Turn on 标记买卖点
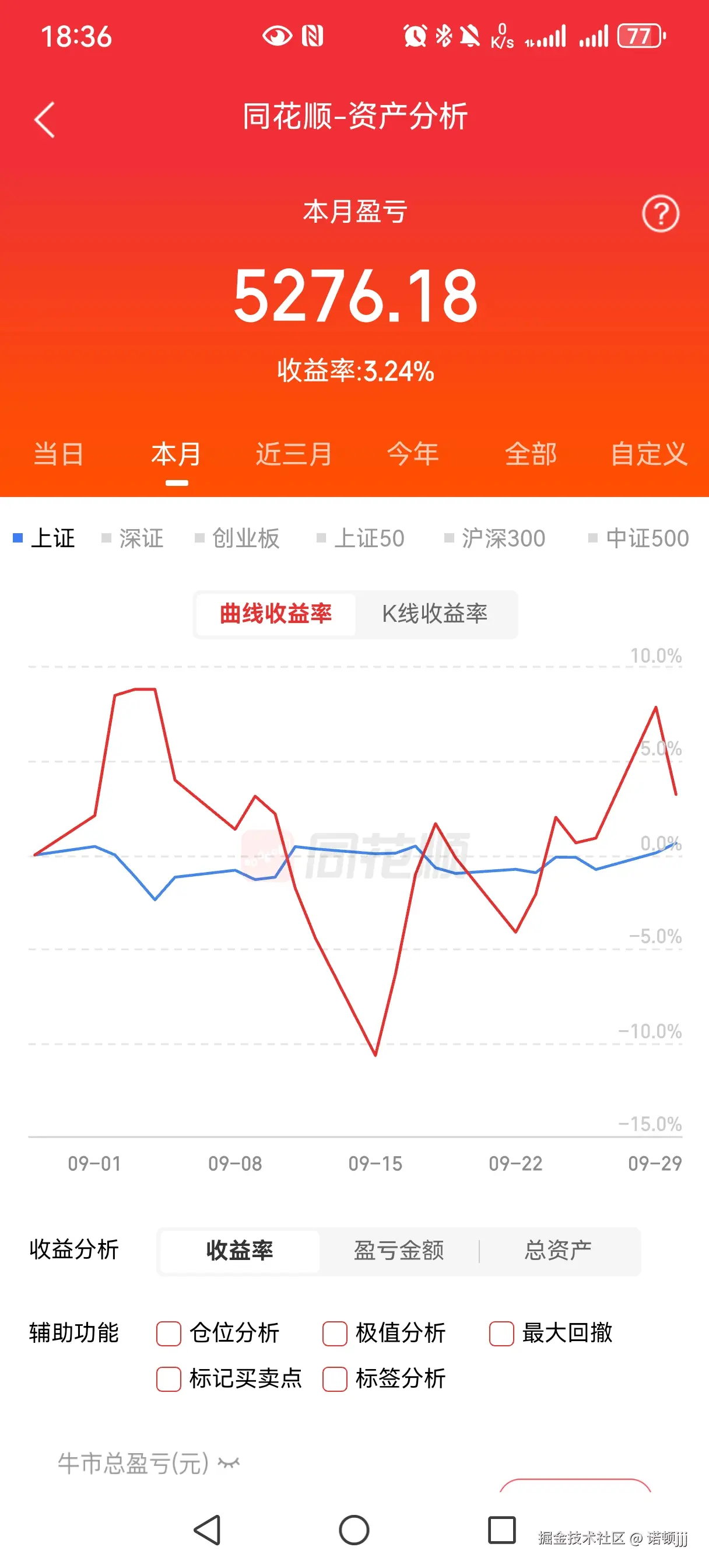Viewport: 709px width, 1568px height. (x=169, y=1378)
